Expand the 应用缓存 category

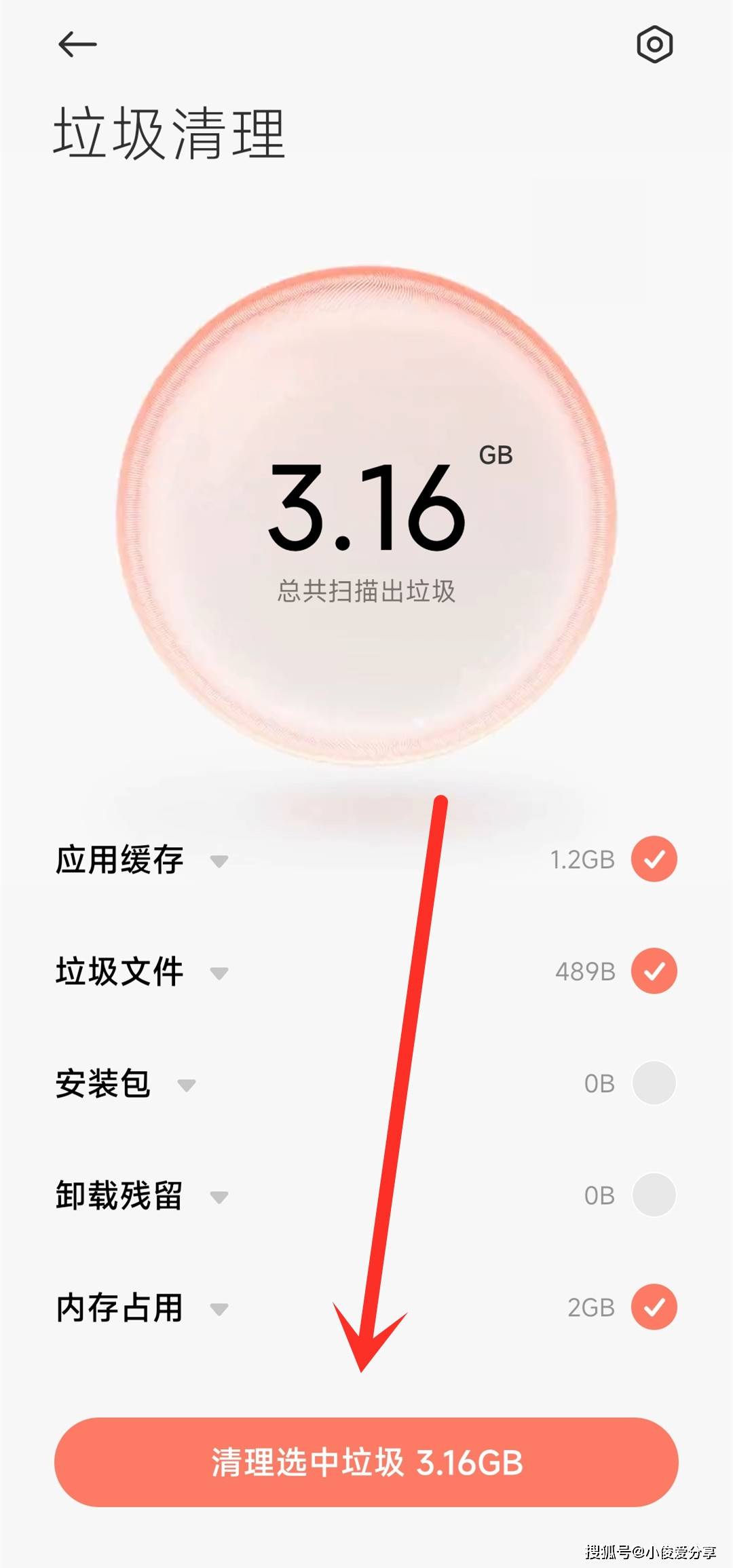[219, 861]
